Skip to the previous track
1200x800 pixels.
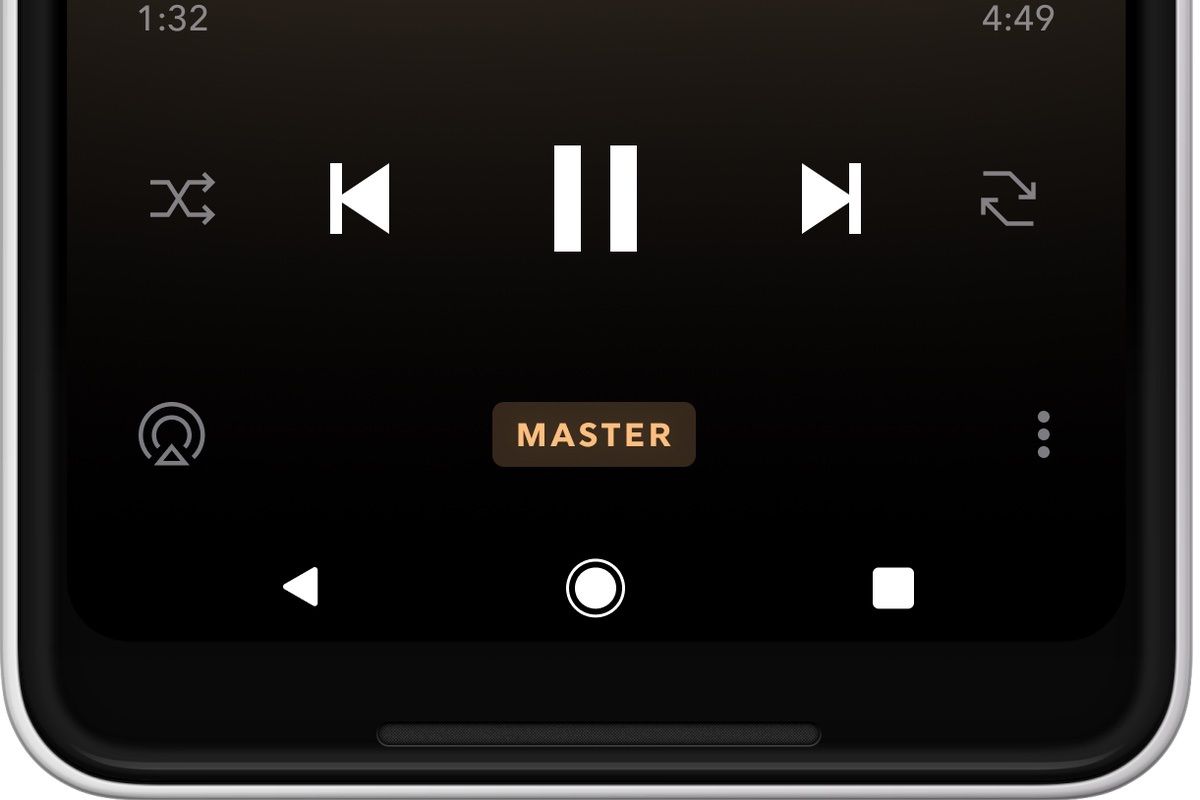pos(360,199)
